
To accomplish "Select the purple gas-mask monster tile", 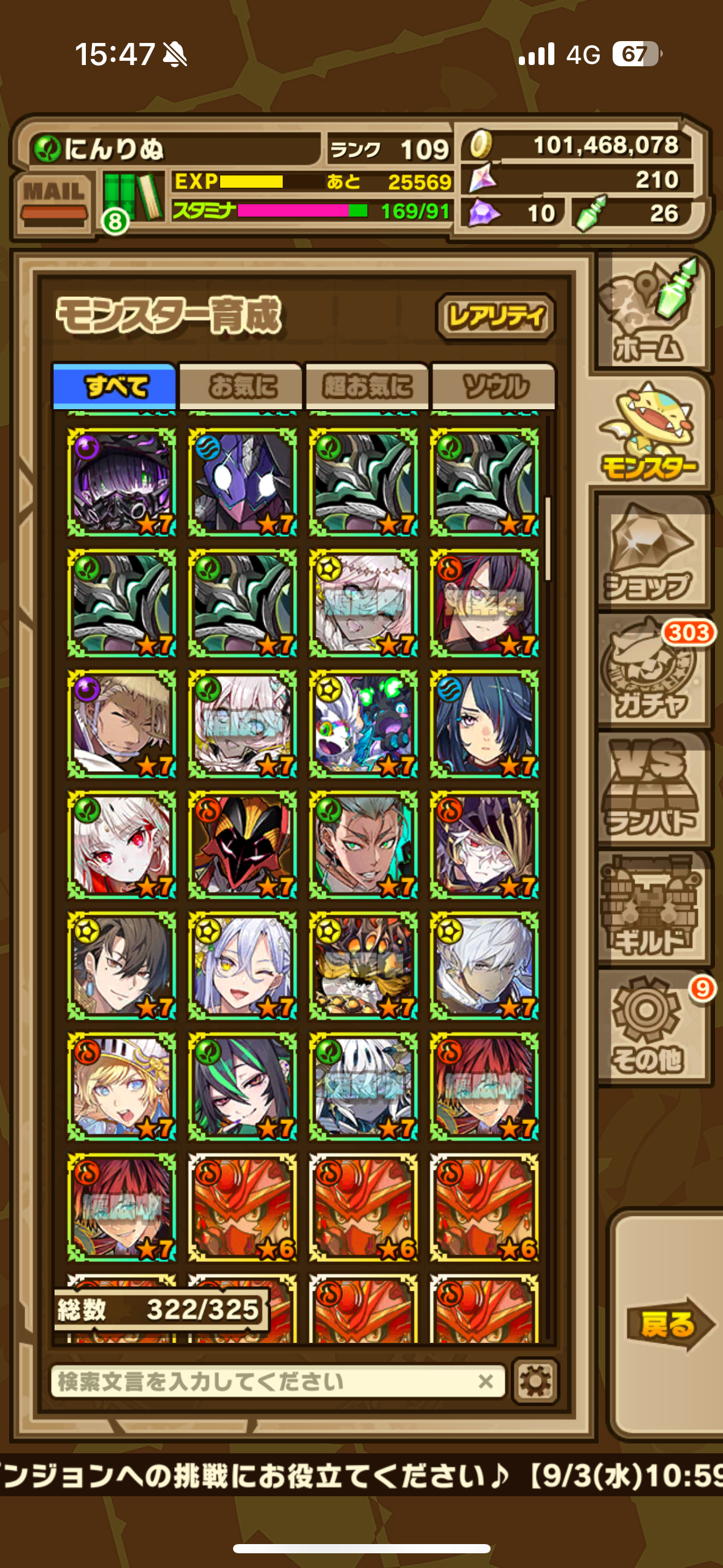I will click(121, 482).
